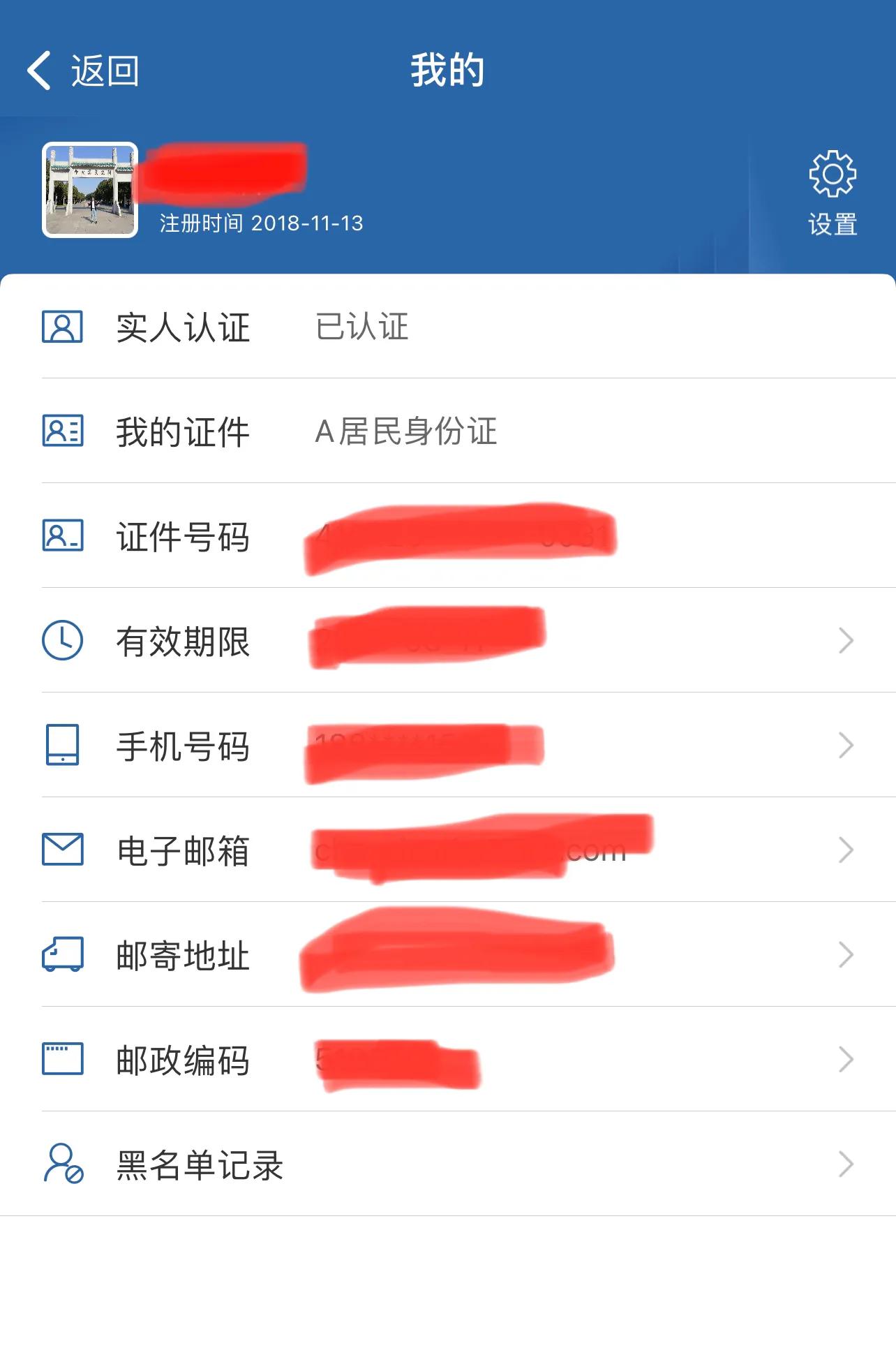Tap the profile avatar photo
The width and height of the screenshot is (896, 1369).
click(90, 190)
